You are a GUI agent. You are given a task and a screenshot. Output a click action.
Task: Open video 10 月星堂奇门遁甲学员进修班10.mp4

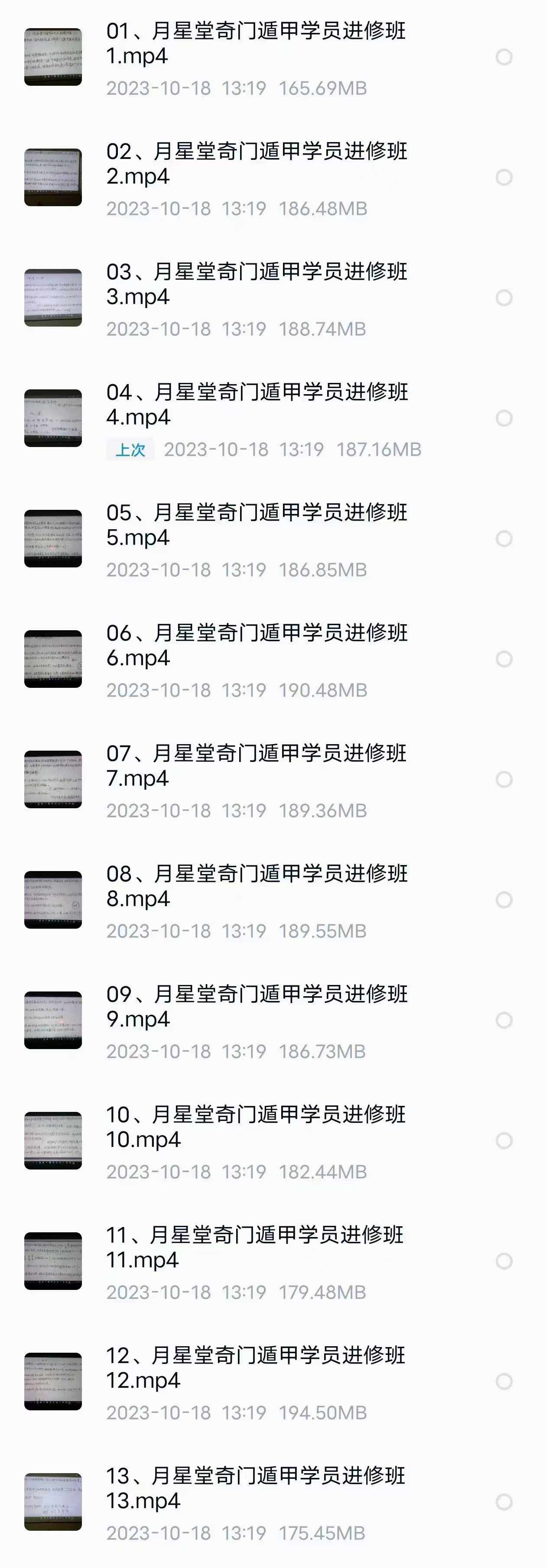tap(256, 1127)
